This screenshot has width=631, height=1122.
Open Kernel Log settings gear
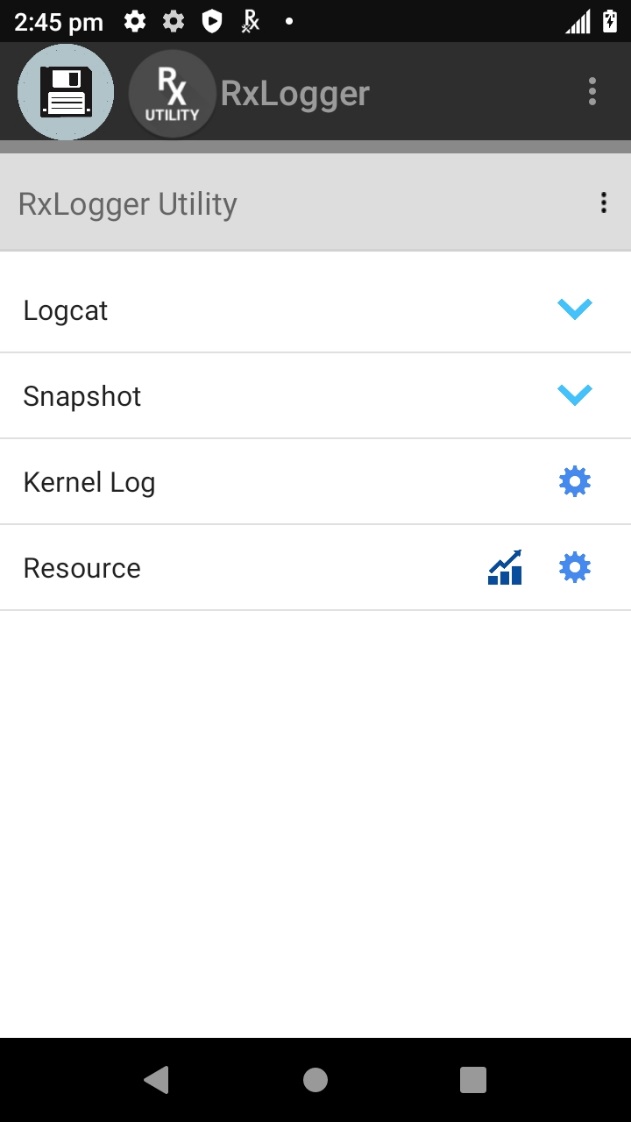(x=575, y=482)
